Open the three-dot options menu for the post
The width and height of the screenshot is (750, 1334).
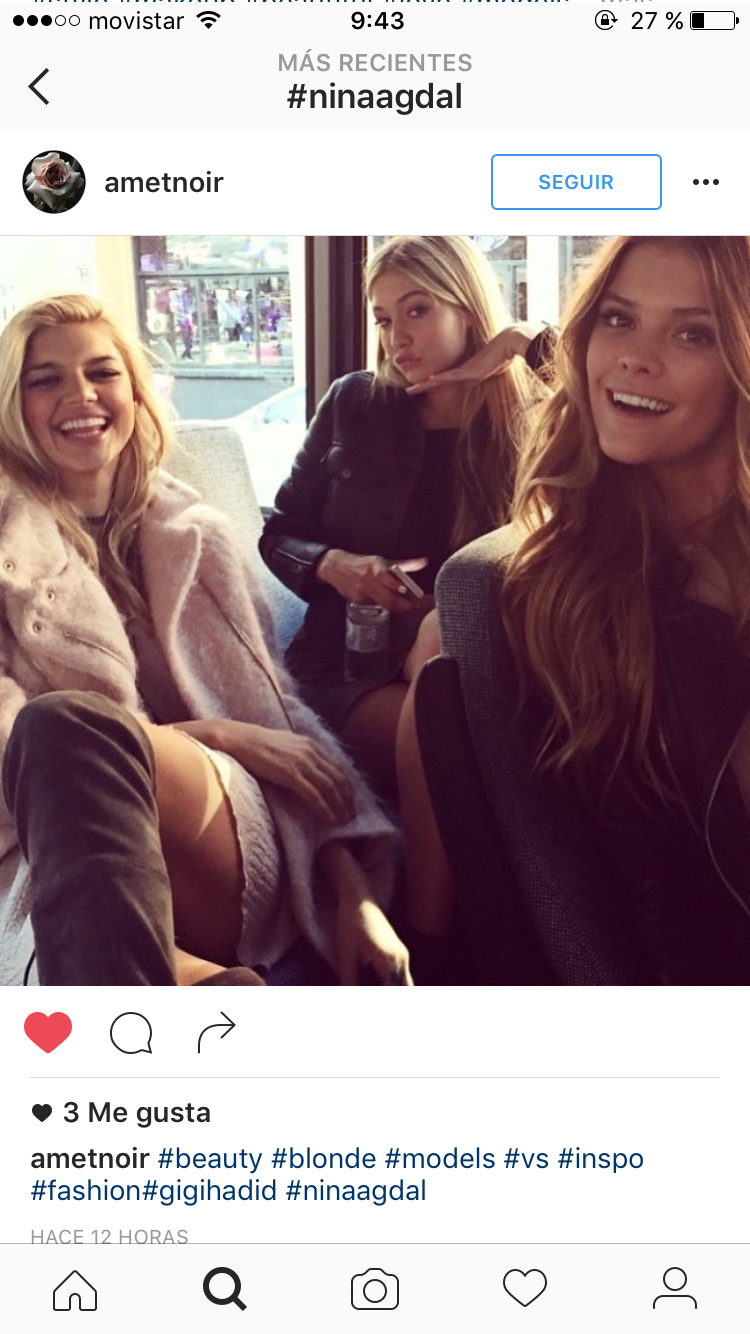tap(706, 182)
